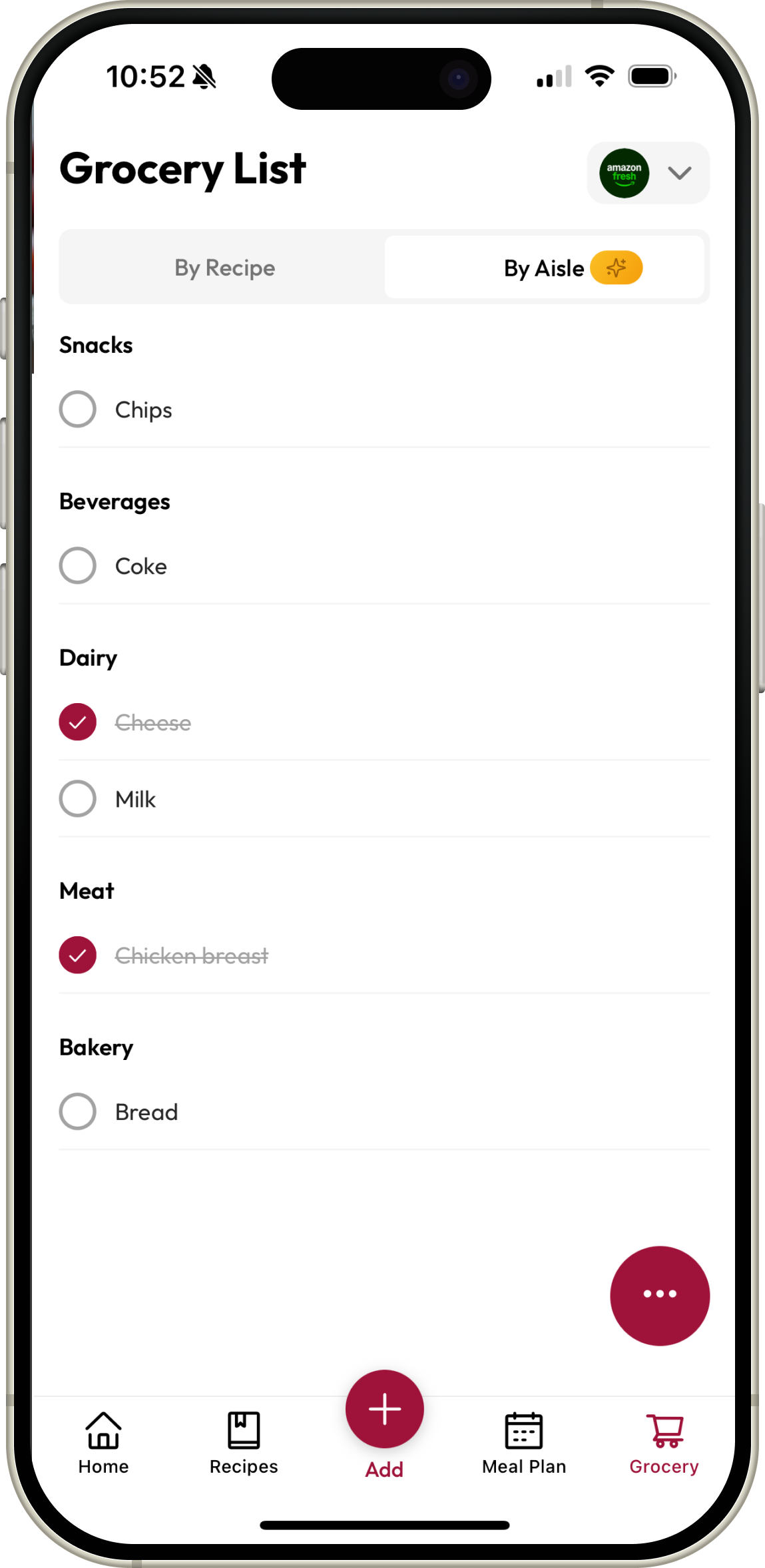This screenshot has height=1568, width=765.
Task: Open the Recipes tab
Action: tap(244, 1443)
